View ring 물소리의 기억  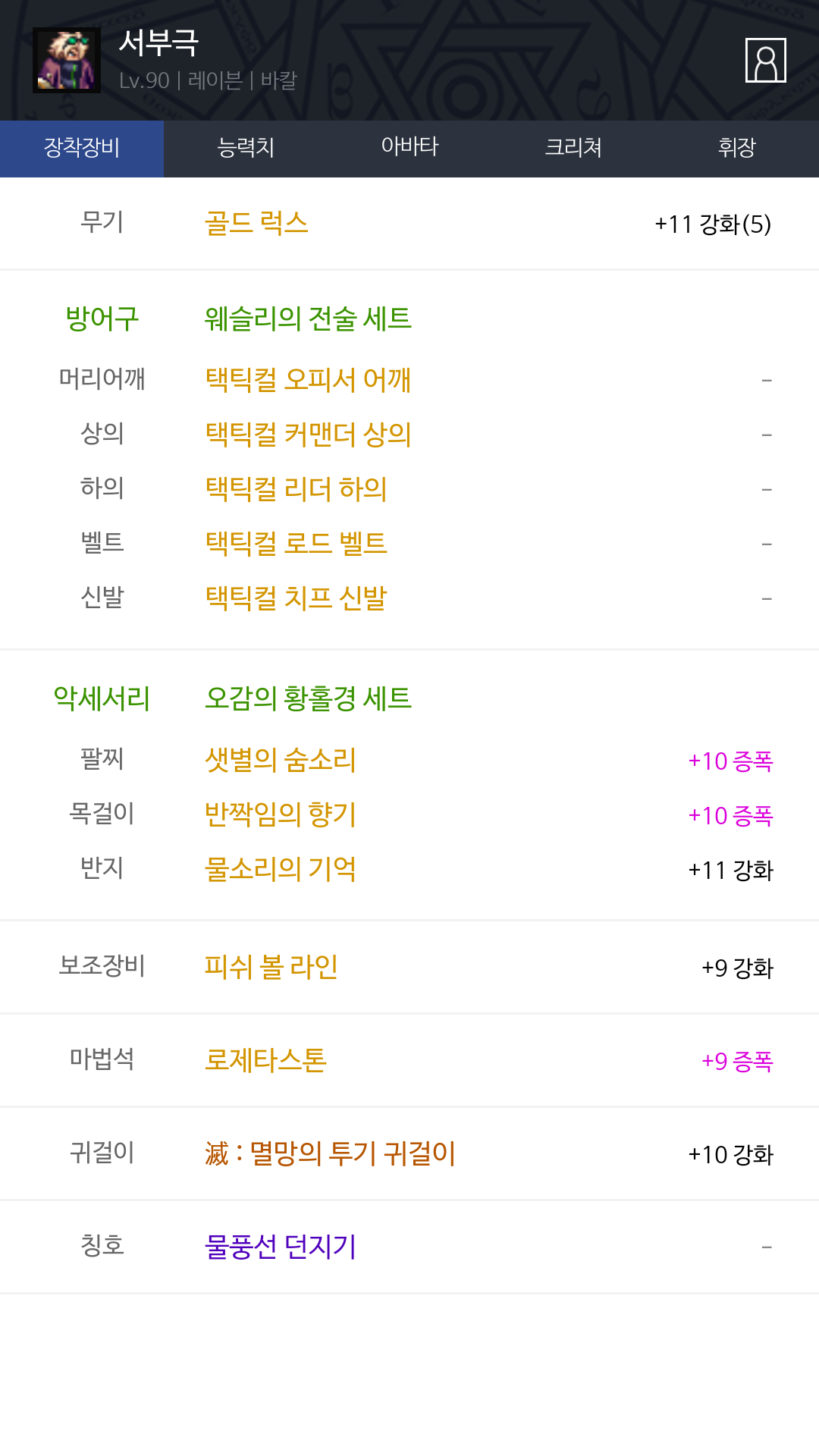(280, 869)
